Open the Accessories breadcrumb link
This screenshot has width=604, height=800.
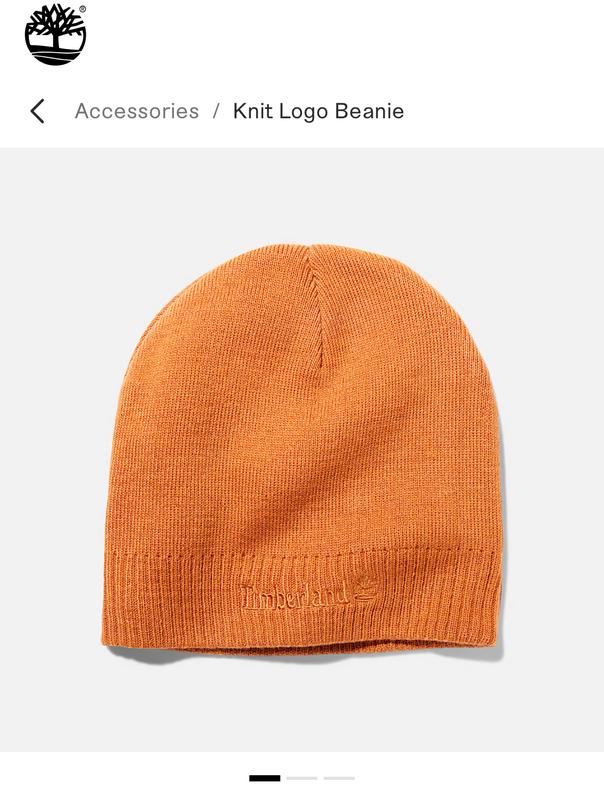[x=137, y=111]
